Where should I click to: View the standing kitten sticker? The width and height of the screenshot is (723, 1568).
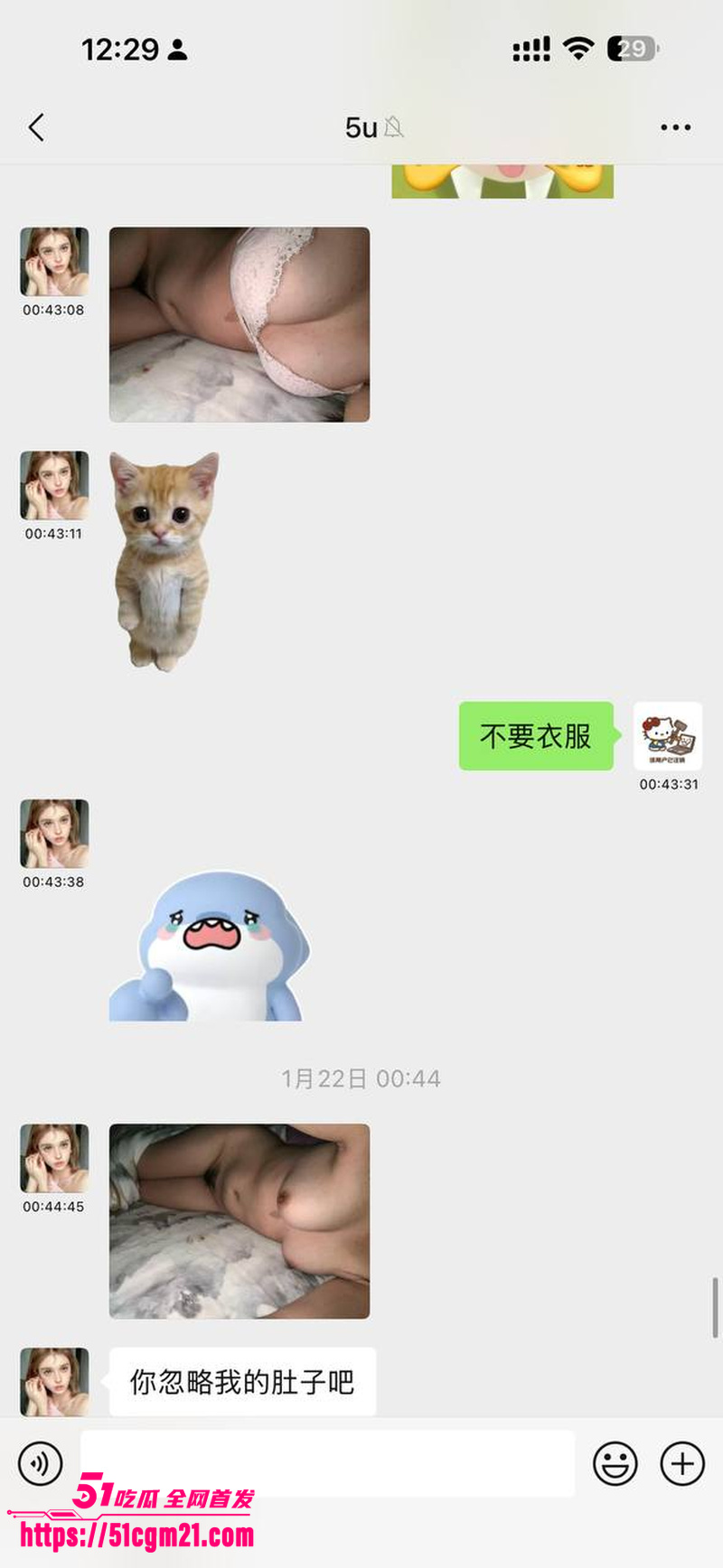(x=165, y=561)
